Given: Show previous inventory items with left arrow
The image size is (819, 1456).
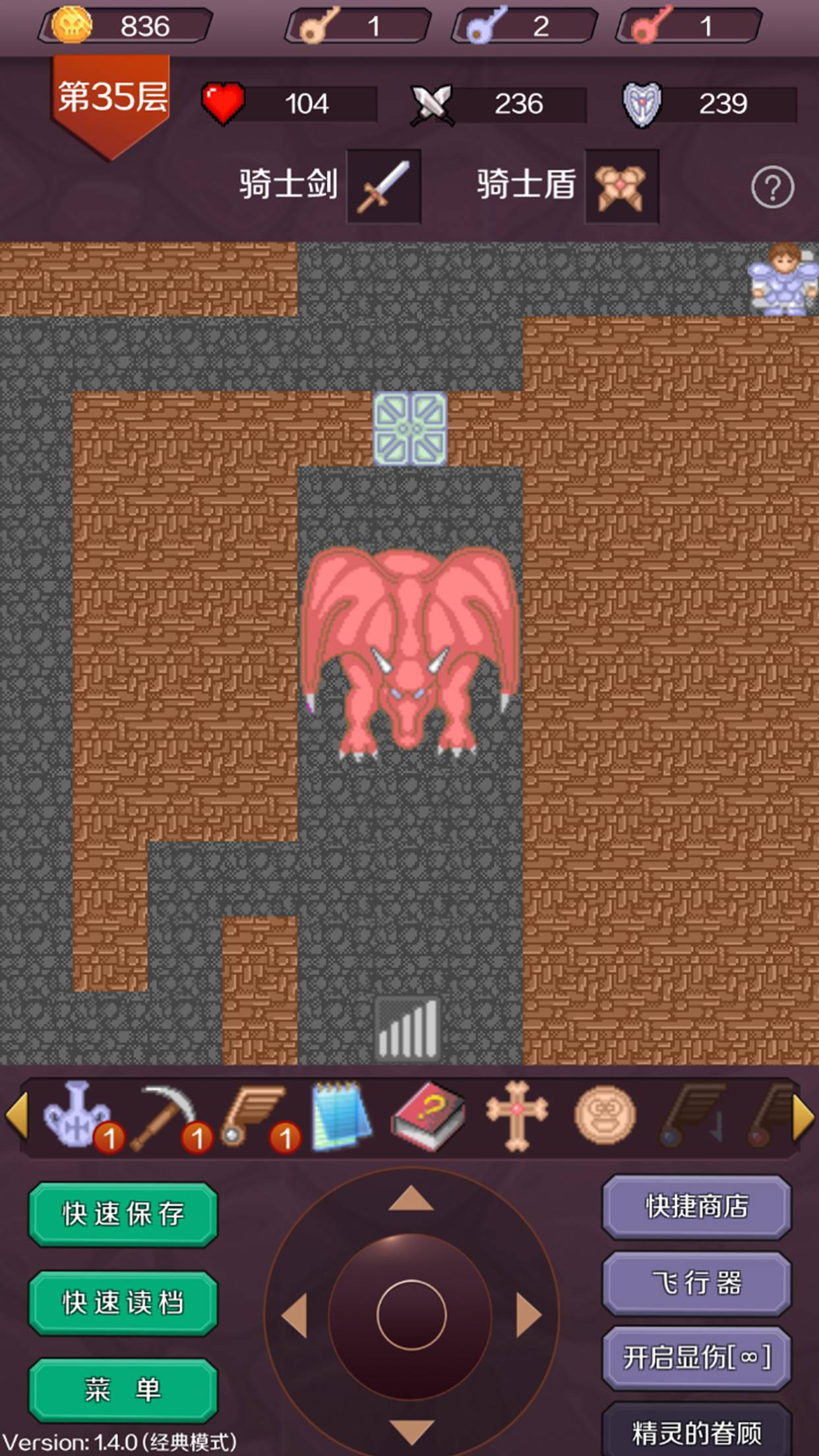Looking at the screenshot, I should [16, 1116].
